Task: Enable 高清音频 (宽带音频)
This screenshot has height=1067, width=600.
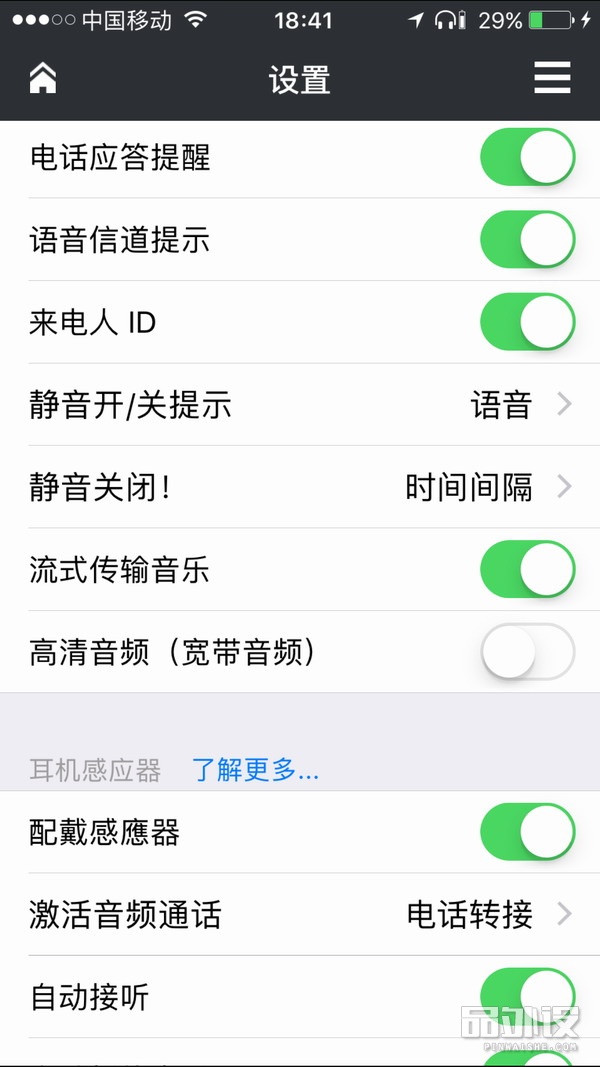Action: (527, 652)
